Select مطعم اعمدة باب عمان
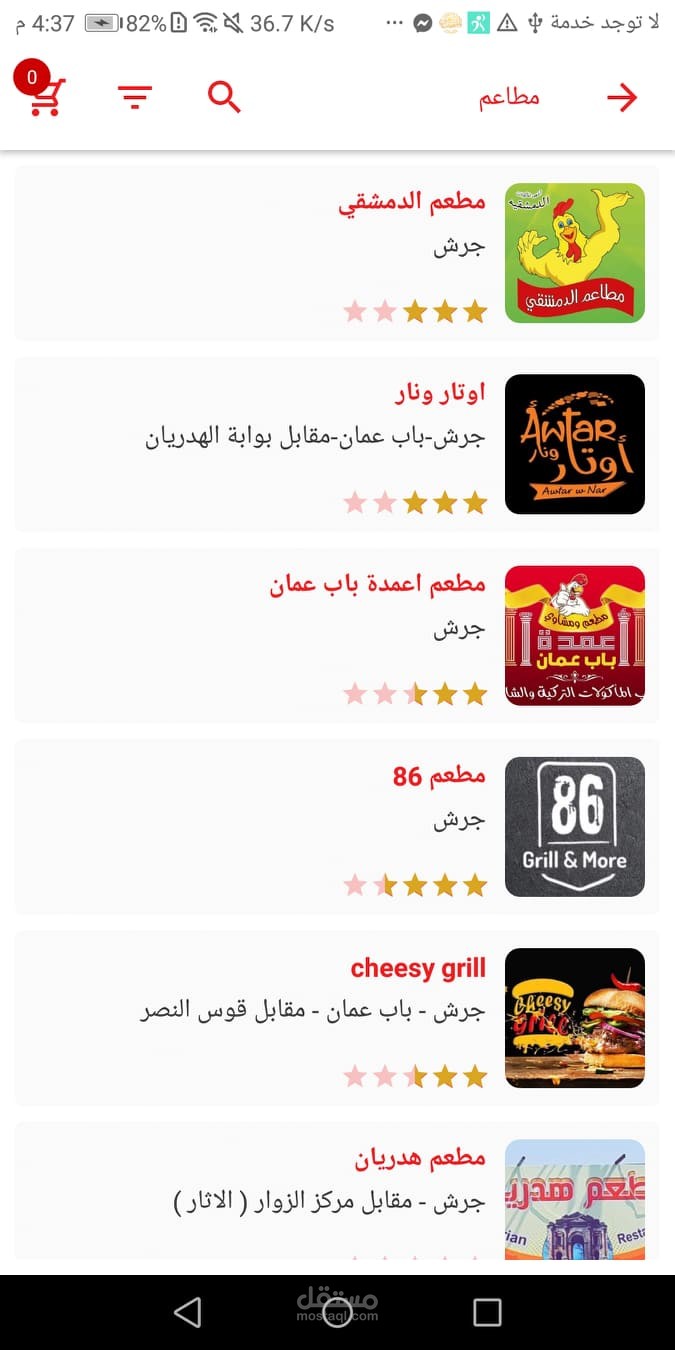The height and width of the screenshot is (1350, 675). [x=337, y=635]
